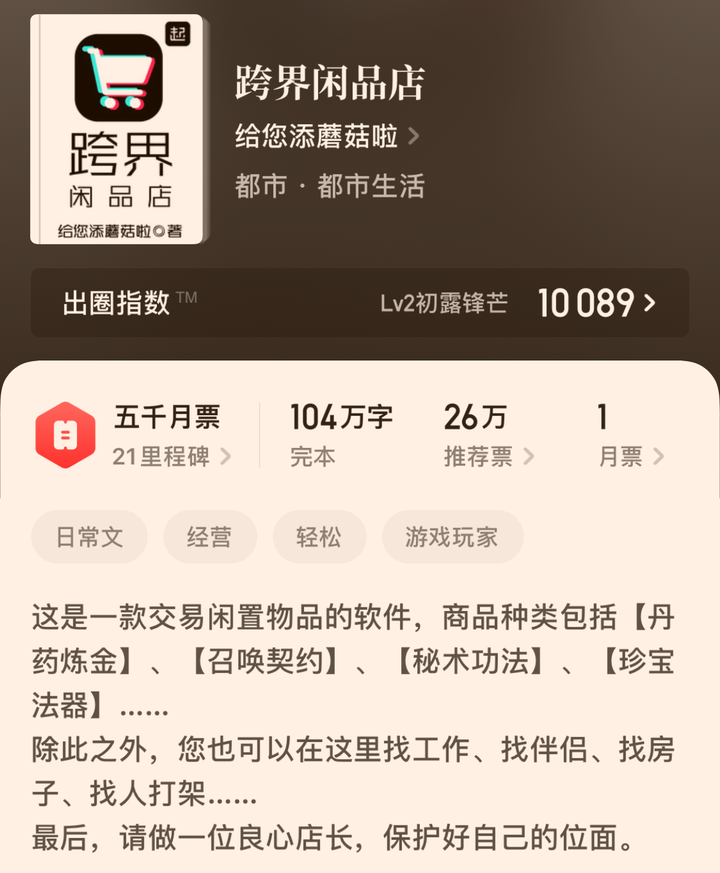Screen dimensions: 720x873
Task: Open the 出圈指数 ranking details
Action: click(x=360, y=303)
